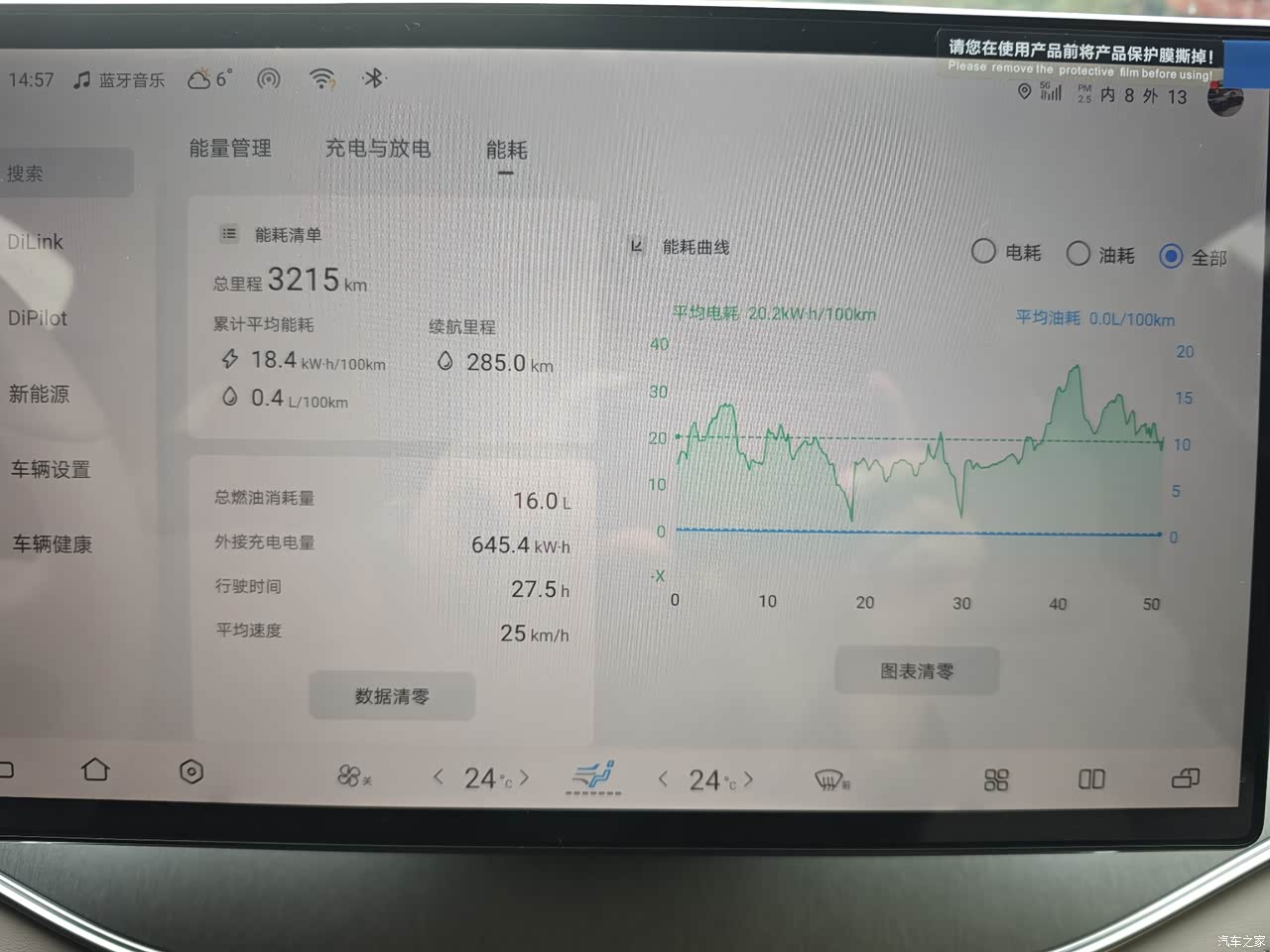Viewport: 1270px width, 952px height.
Task: Choose the 油耗 curve option
Action: [1079, 254]
